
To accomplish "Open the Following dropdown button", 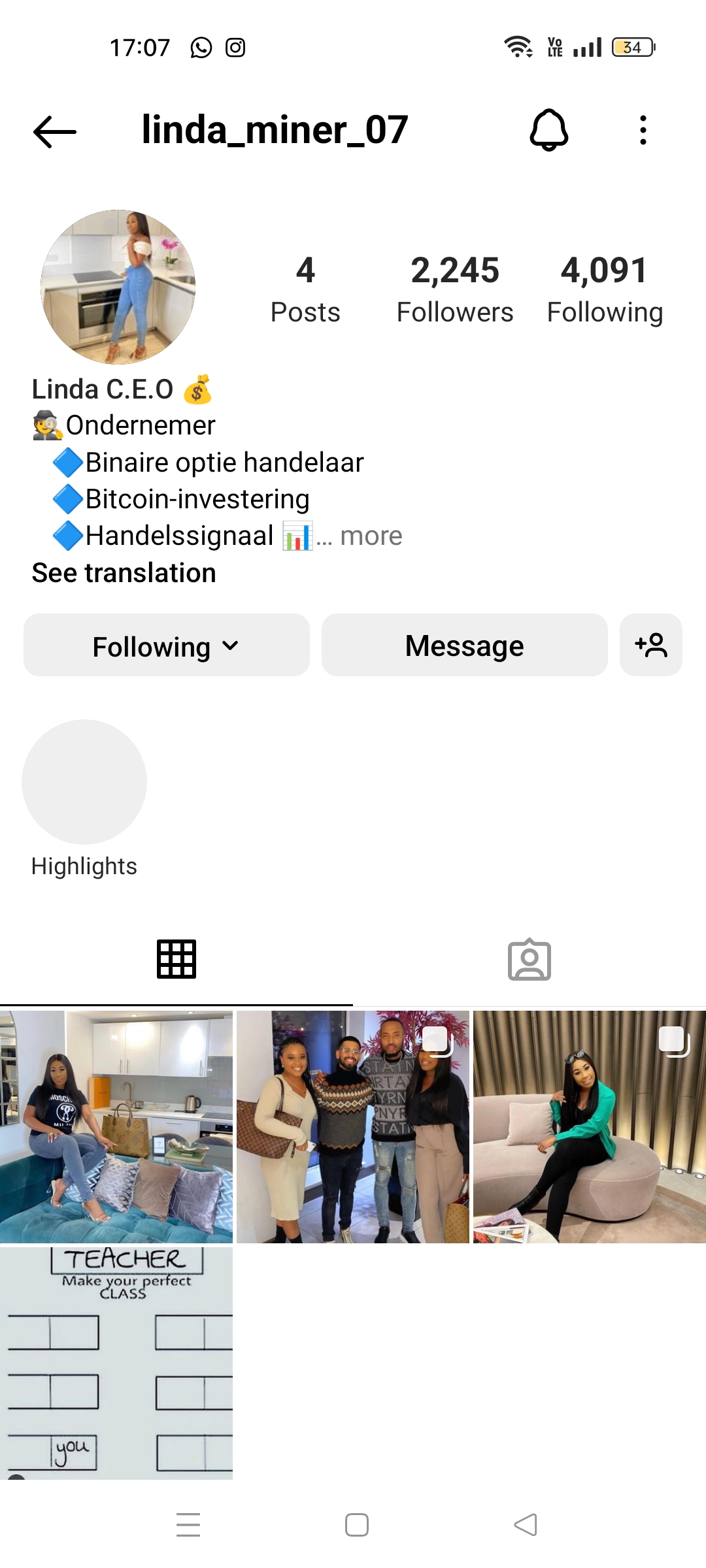I will tap(166, 645).
